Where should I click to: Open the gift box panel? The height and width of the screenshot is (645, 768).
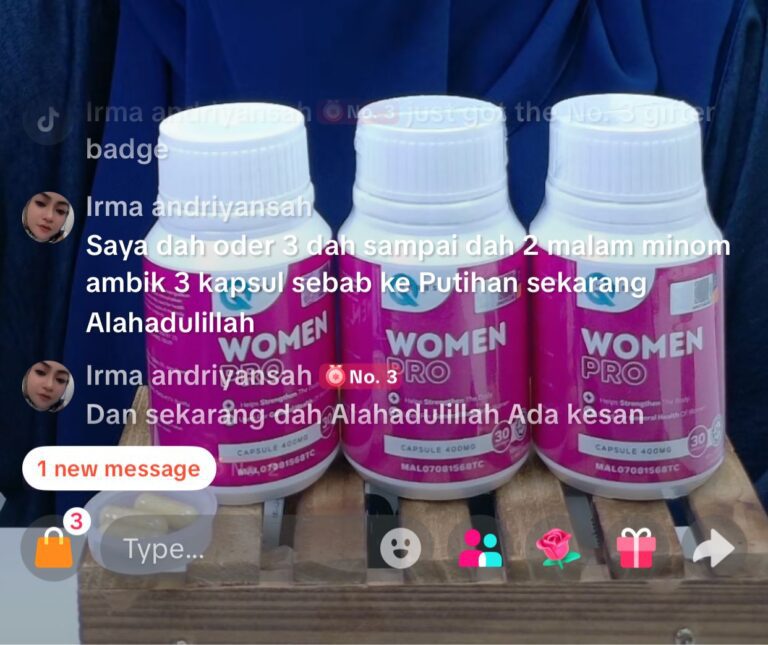coord(635,548)
